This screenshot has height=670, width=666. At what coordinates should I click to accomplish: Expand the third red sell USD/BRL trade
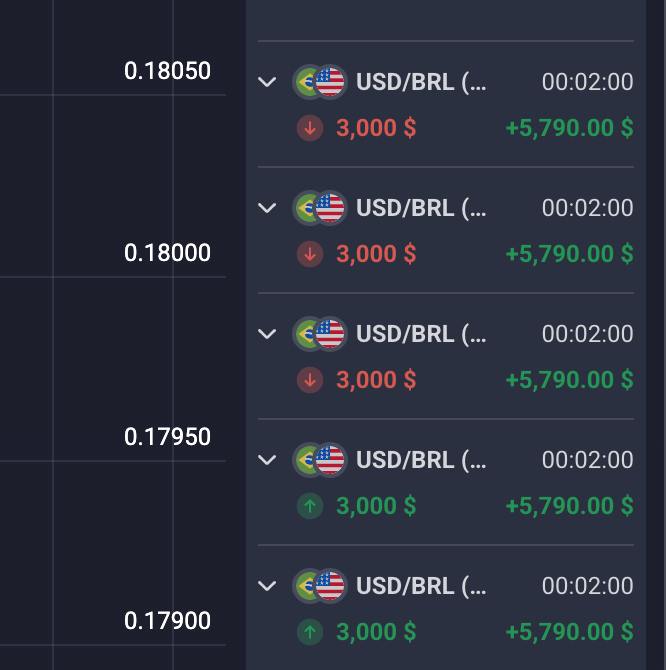point(267,334)
